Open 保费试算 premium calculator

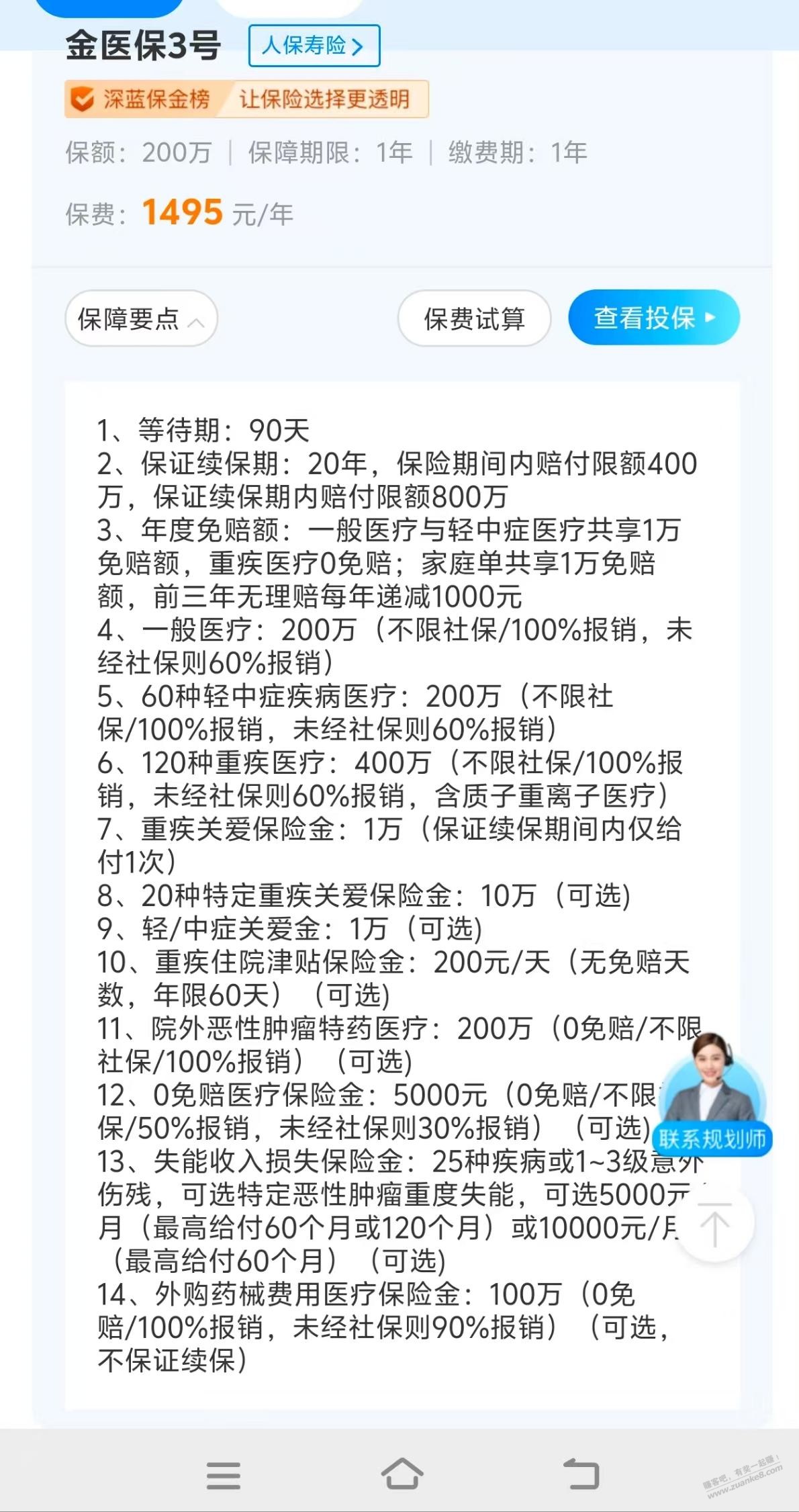click(x=474, y=318)
